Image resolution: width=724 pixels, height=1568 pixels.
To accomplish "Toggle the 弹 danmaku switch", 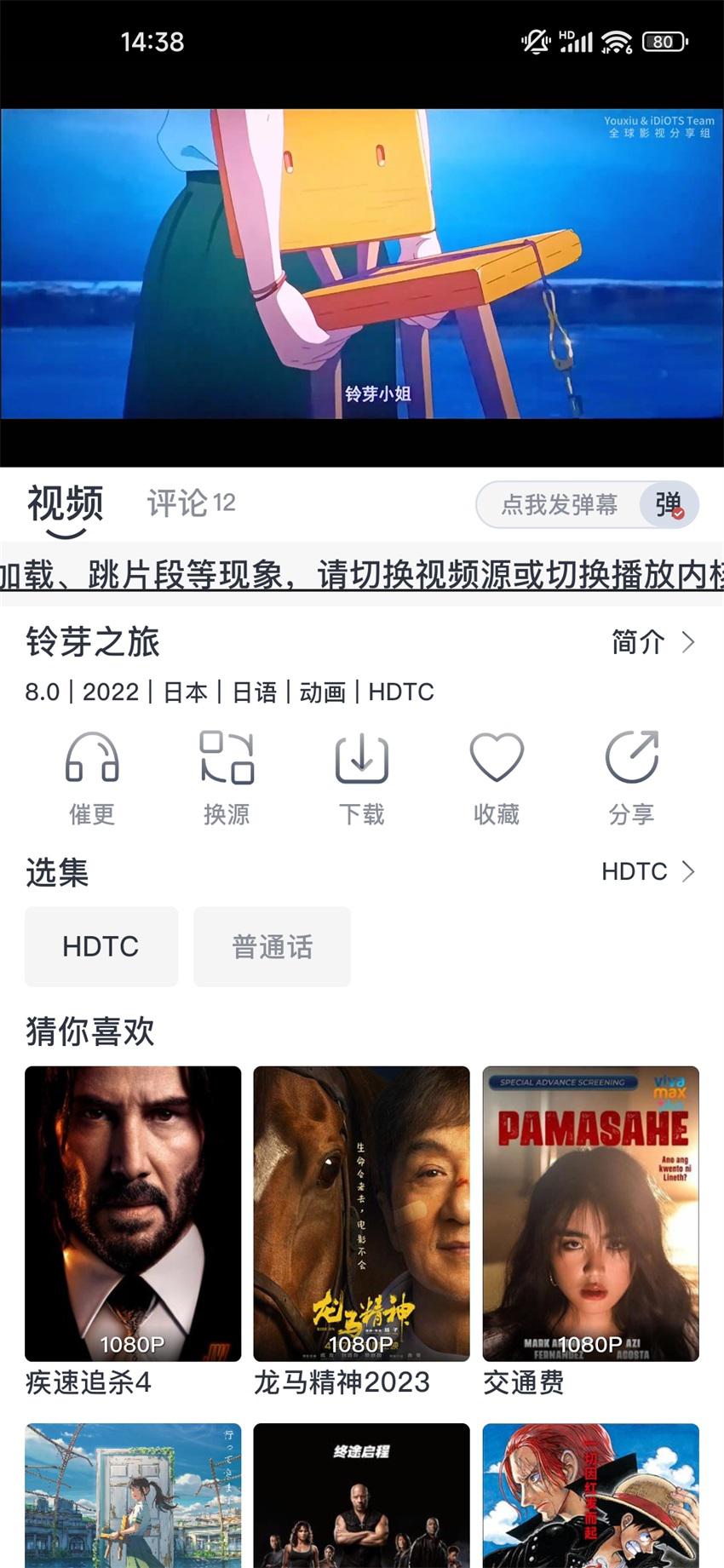I will (669, 504).
